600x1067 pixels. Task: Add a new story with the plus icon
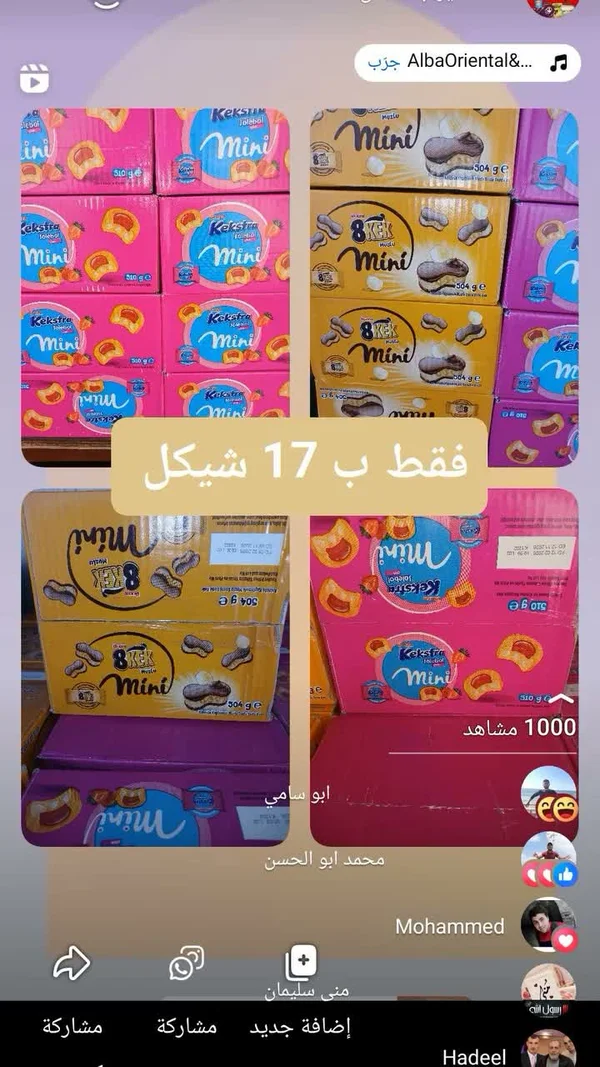coord(300,962)
